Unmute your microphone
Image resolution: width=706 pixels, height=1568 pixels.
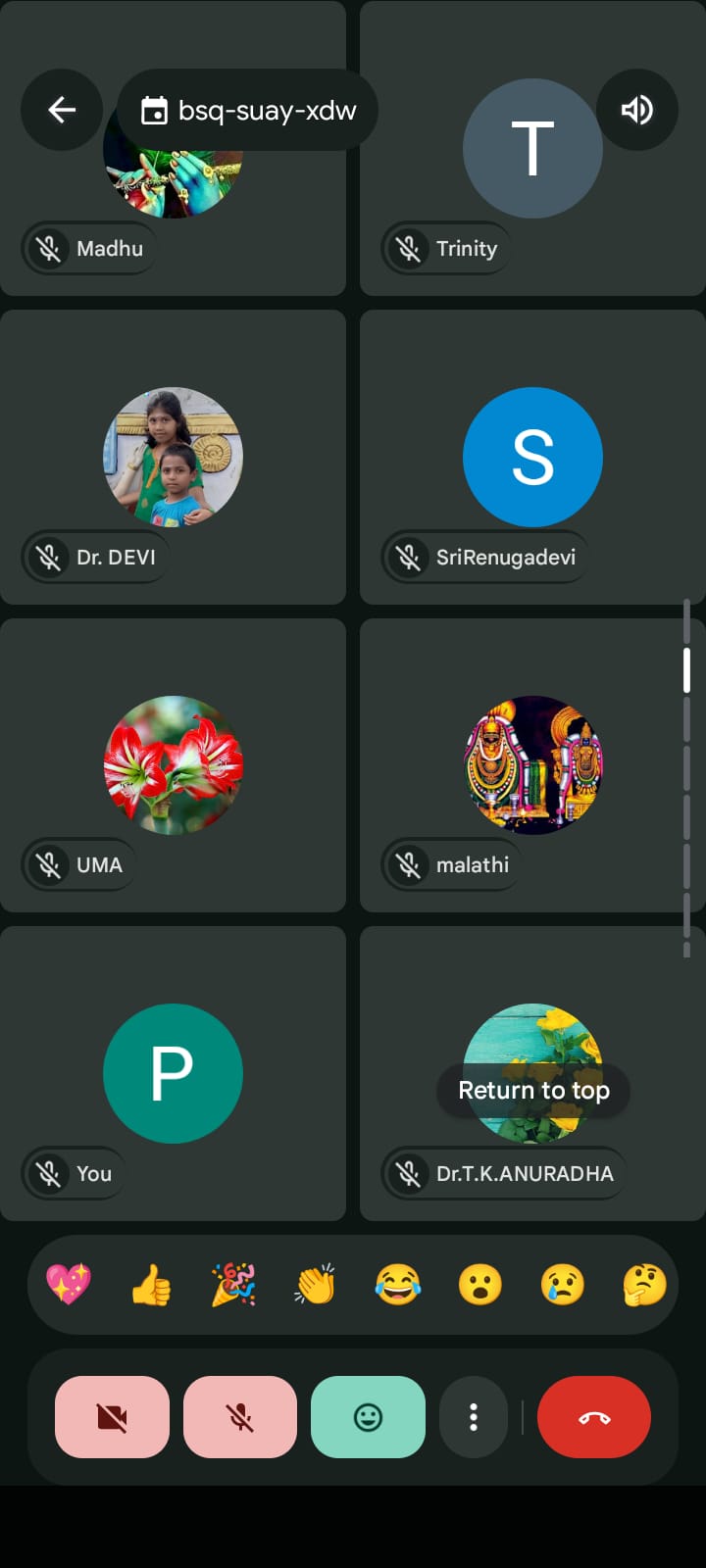pyautogui.click(x=240, y=1417)
